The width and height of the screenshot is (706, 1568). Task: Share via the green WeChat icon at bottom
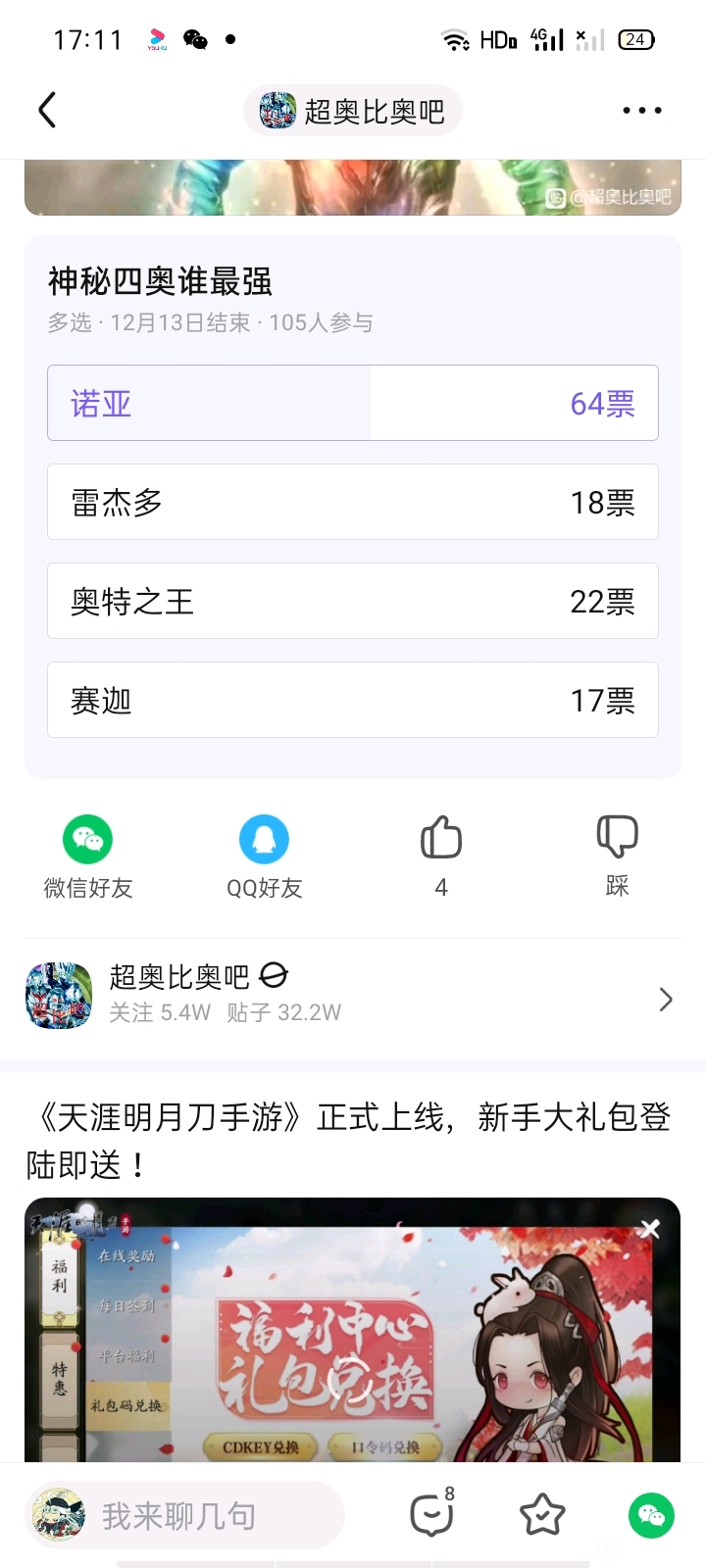pyautogui.click(x=652, y=1515)
